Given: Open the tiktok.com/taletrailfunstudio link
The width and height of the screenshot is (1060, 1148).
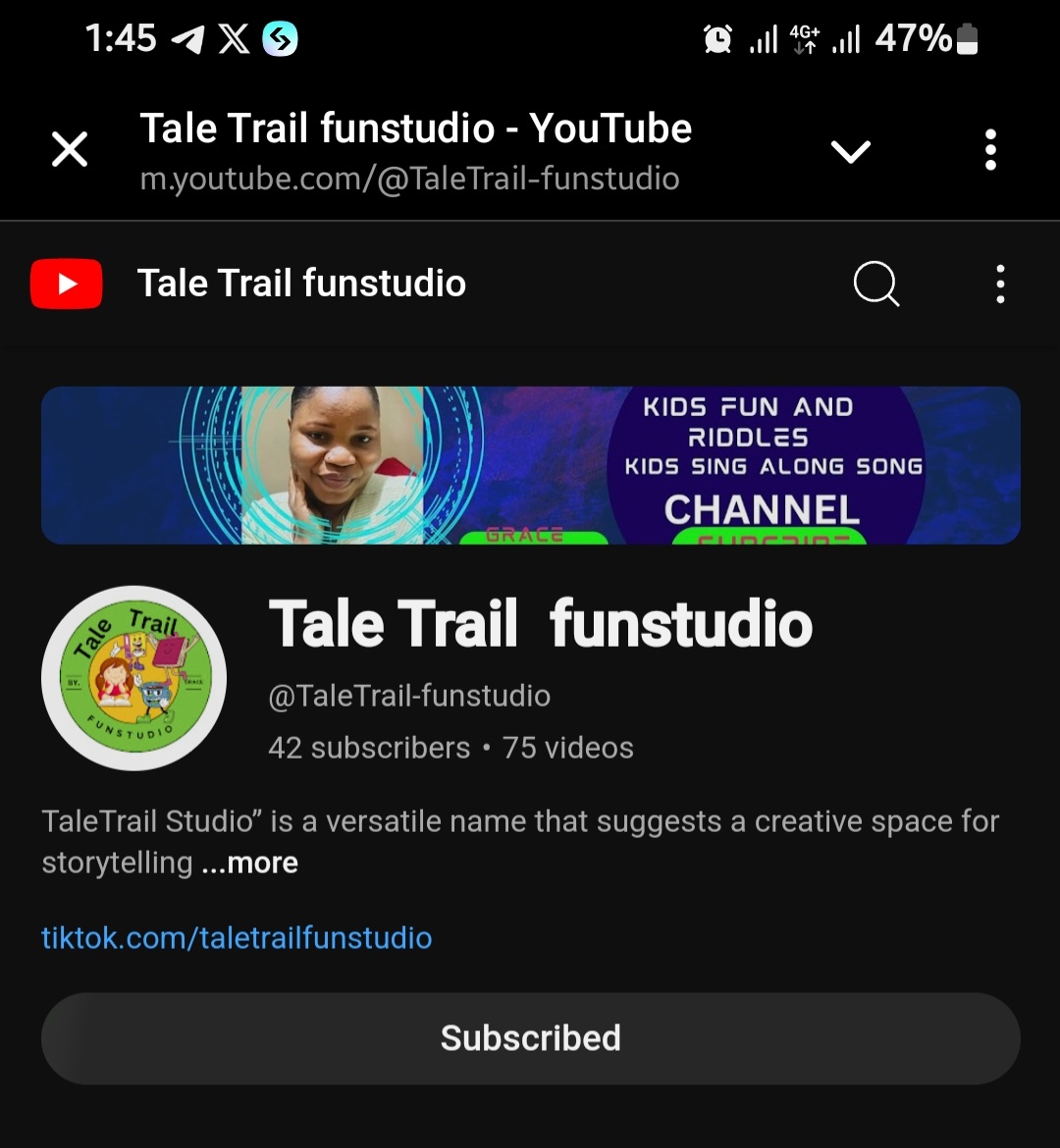Looking at the screenshot, I should pyautogui.click(x=237, y=937).
